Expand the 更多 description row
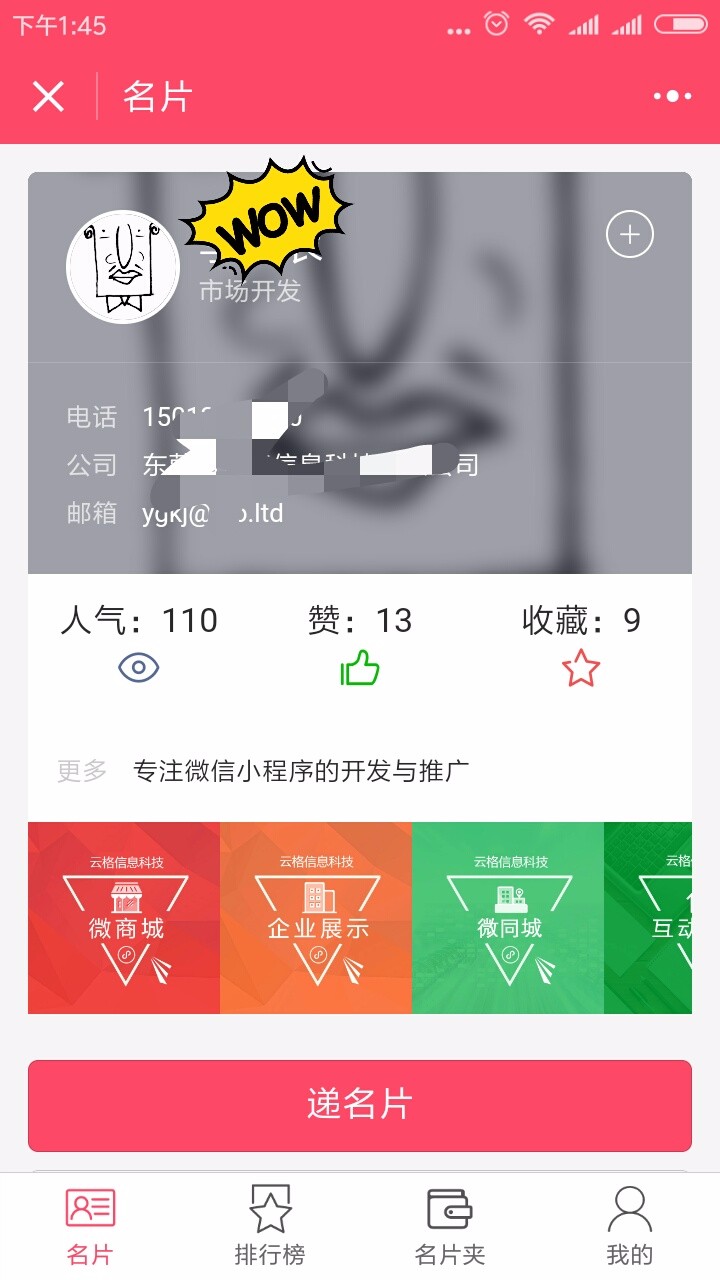This screenshot has height=1280, width=720. click(360, 771)
